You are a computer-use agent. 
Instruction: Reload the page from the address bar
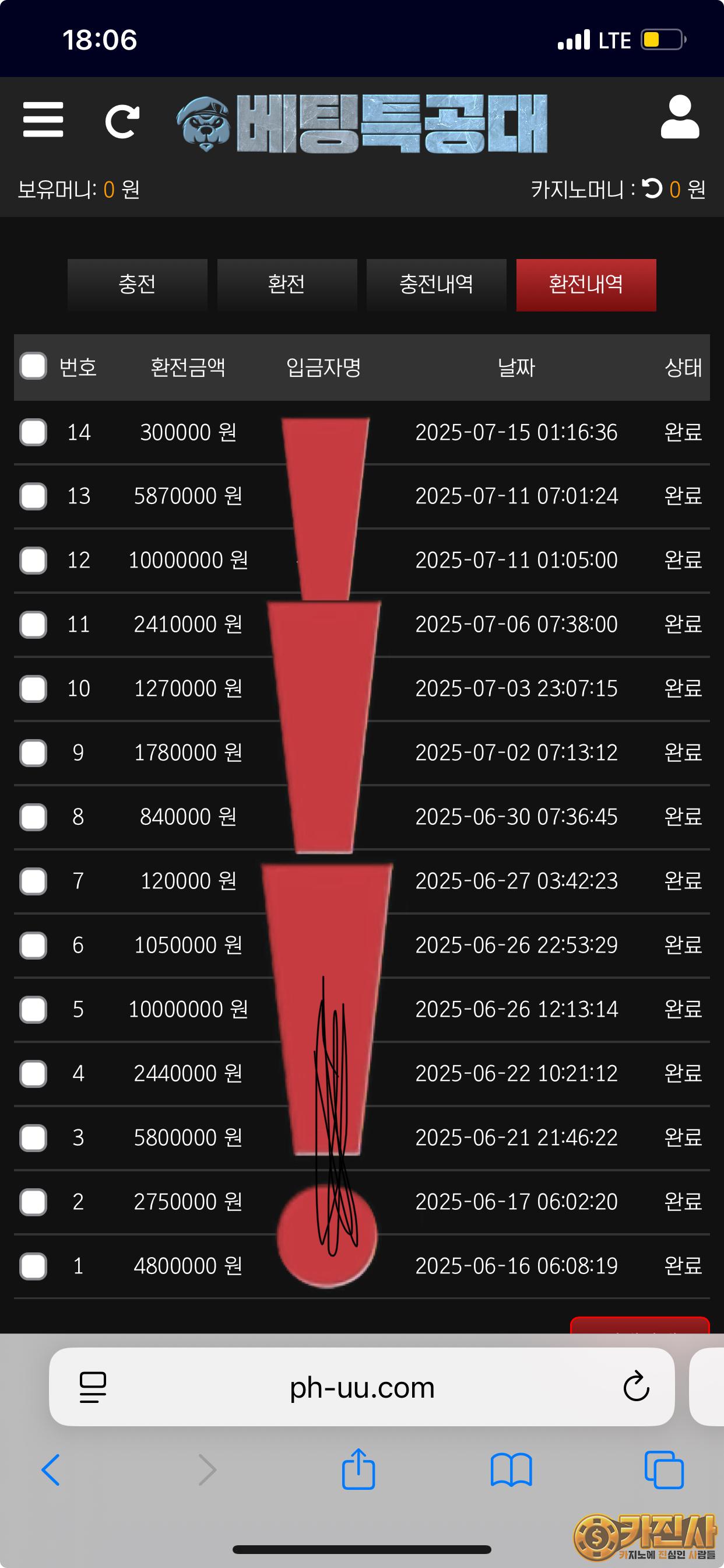click(x=637, y=1387)
